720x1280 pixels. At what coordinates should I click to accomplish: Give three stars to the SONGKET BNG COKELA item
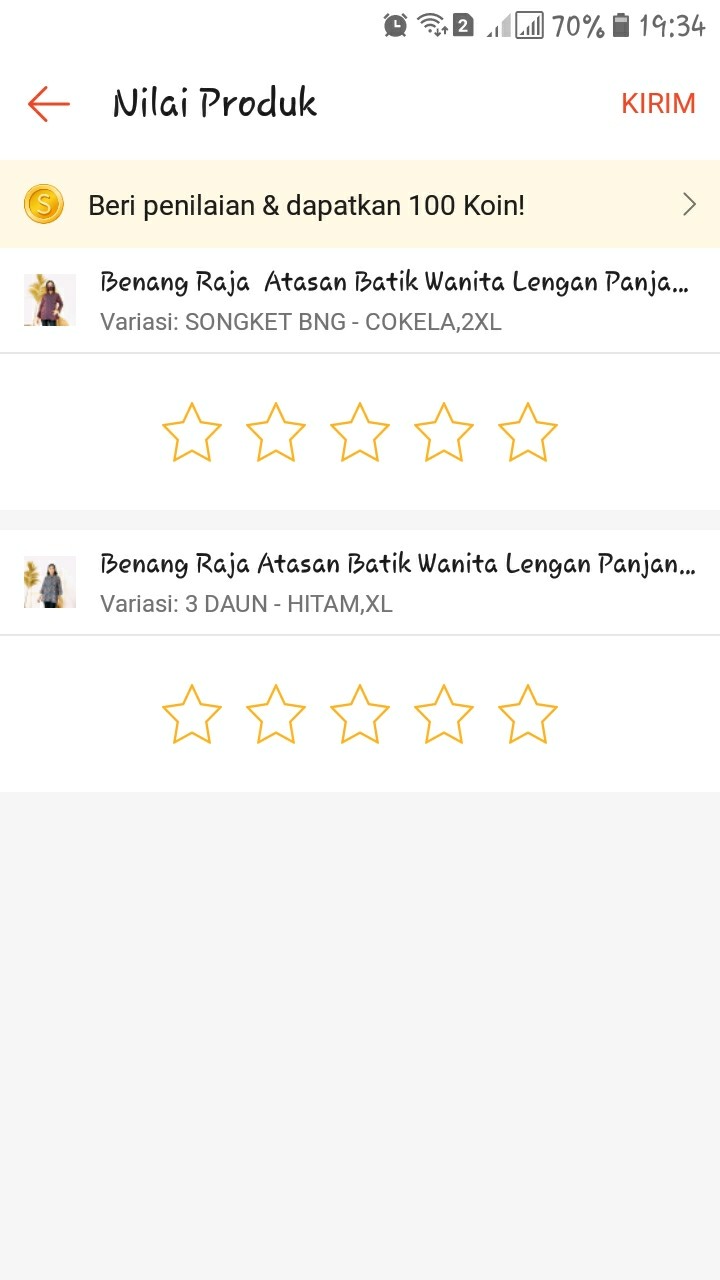(x=359, y=432)
